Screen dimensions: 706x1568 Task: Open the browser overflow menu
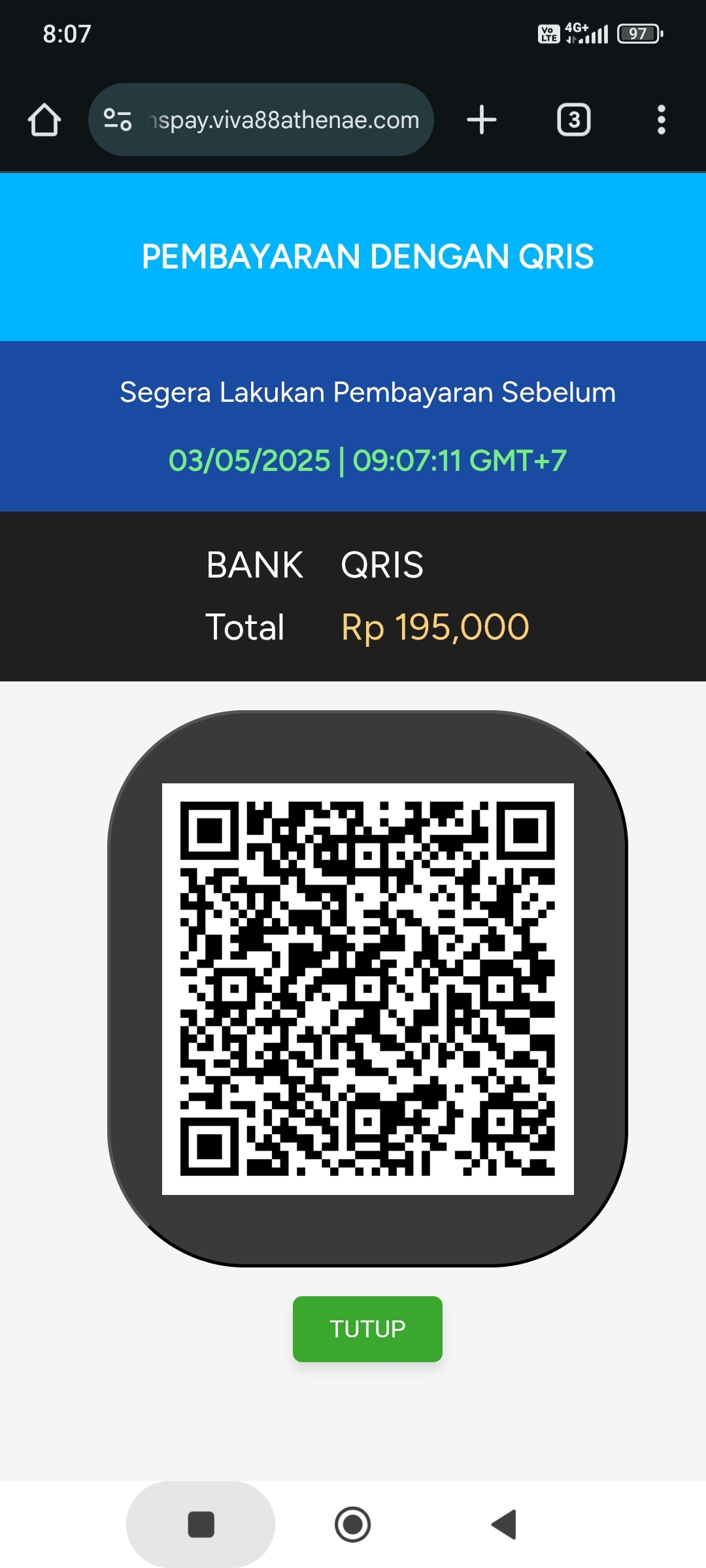tap(661, 120)
